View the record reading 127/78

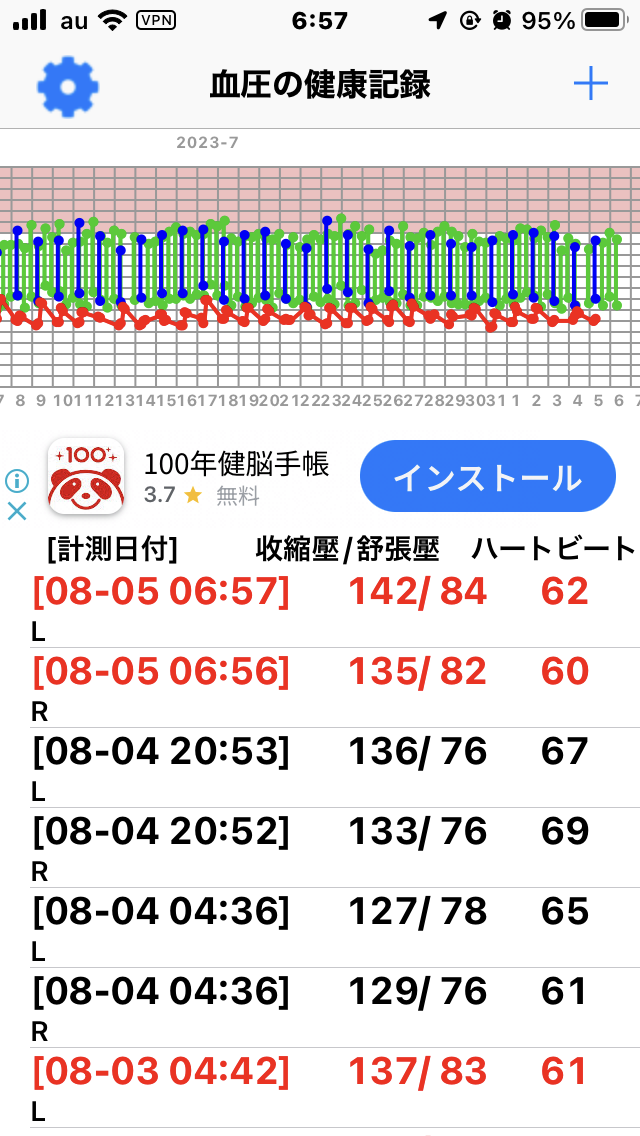pos(320,928)
